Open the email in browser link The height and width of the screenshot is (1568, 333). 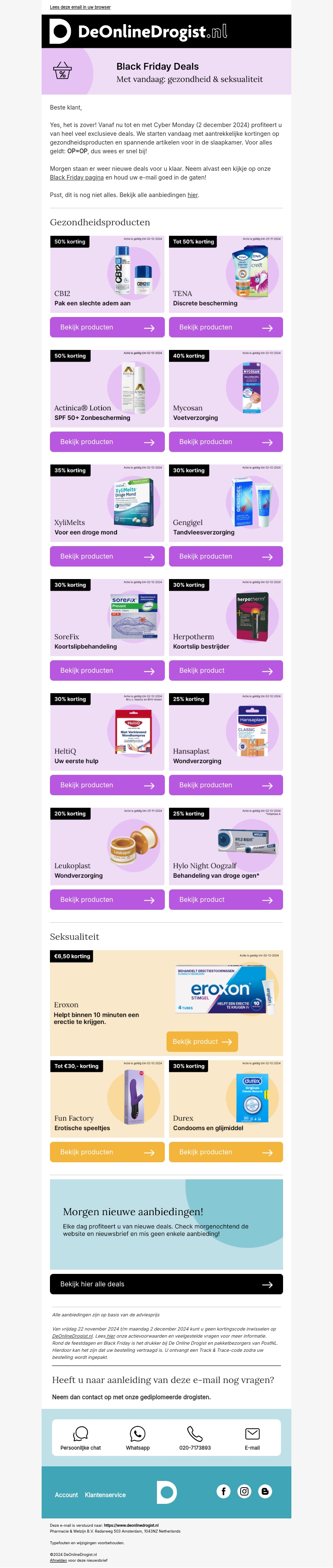(80, 7)
